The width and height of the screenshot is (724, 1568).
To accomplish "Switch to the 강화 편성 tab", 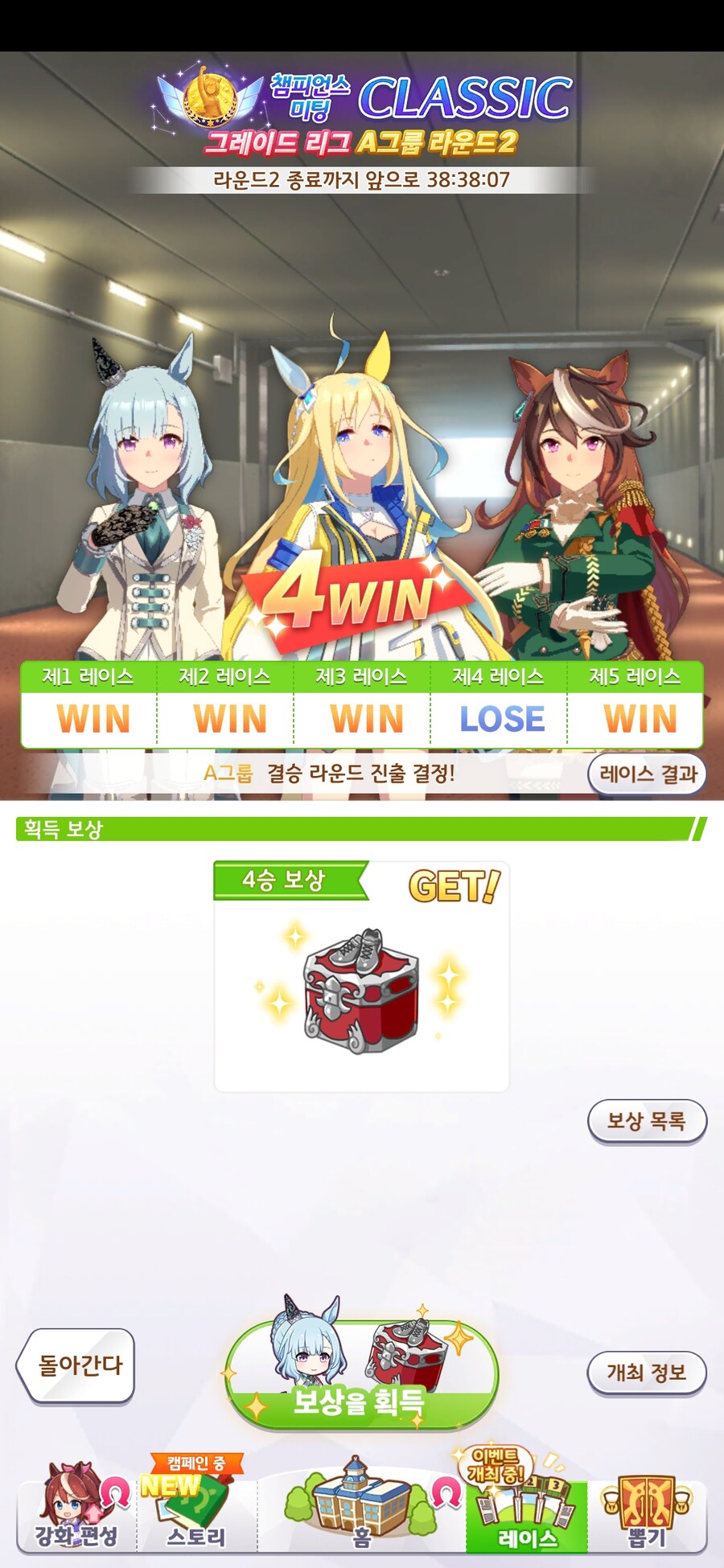I will click(76, 1513).
